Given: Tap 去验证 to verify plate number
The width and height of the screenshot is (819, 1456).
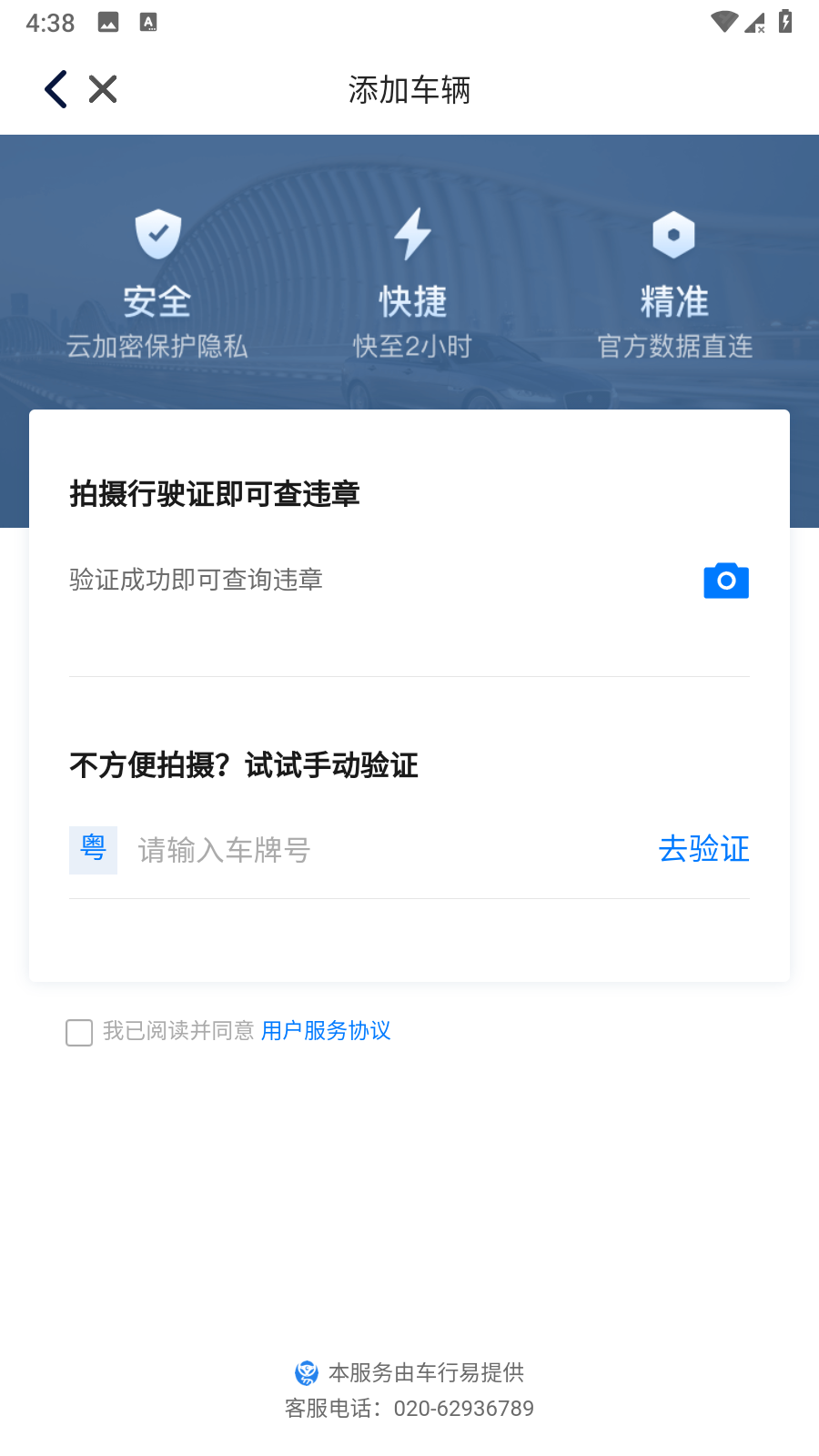Looking at the screenshot, I should point(703,850).
